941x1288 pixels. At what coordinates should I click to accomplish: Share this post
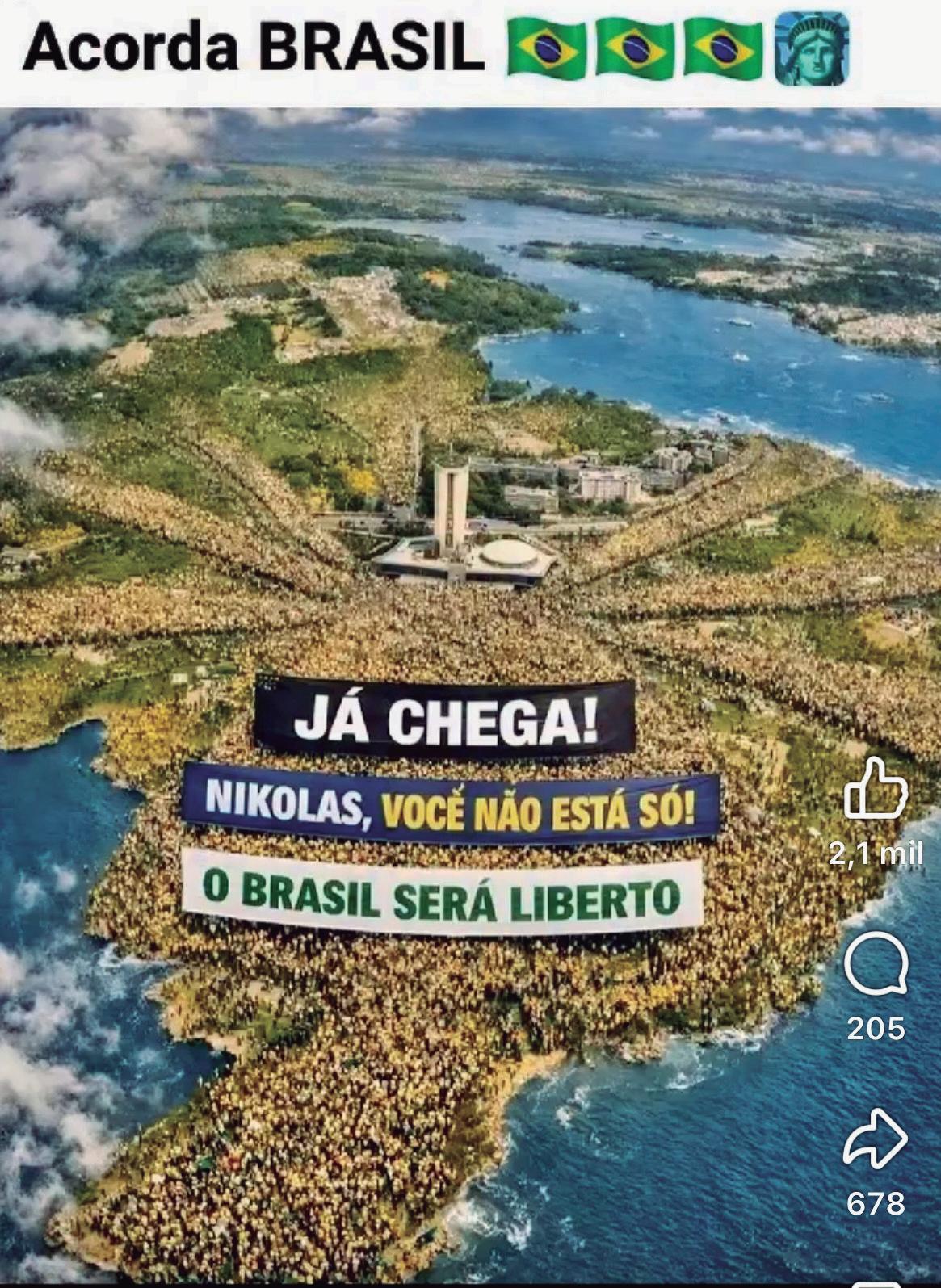pos(876,1140)
